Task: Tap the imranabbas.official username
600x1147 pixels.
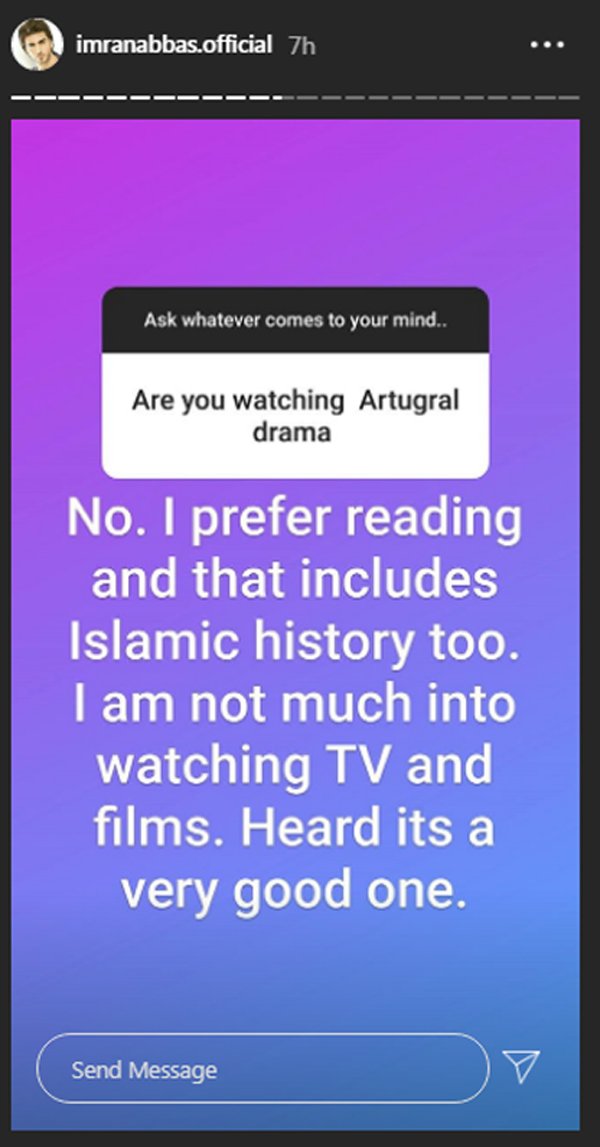Action: pyautogui.click(x=172, y=45)
